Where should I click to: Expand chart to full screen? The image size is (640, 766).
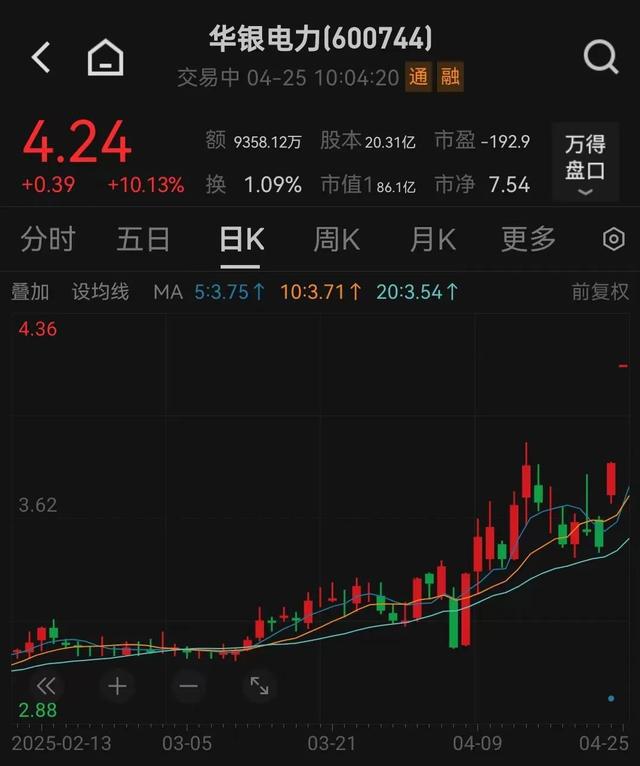[x=259, y=686]
